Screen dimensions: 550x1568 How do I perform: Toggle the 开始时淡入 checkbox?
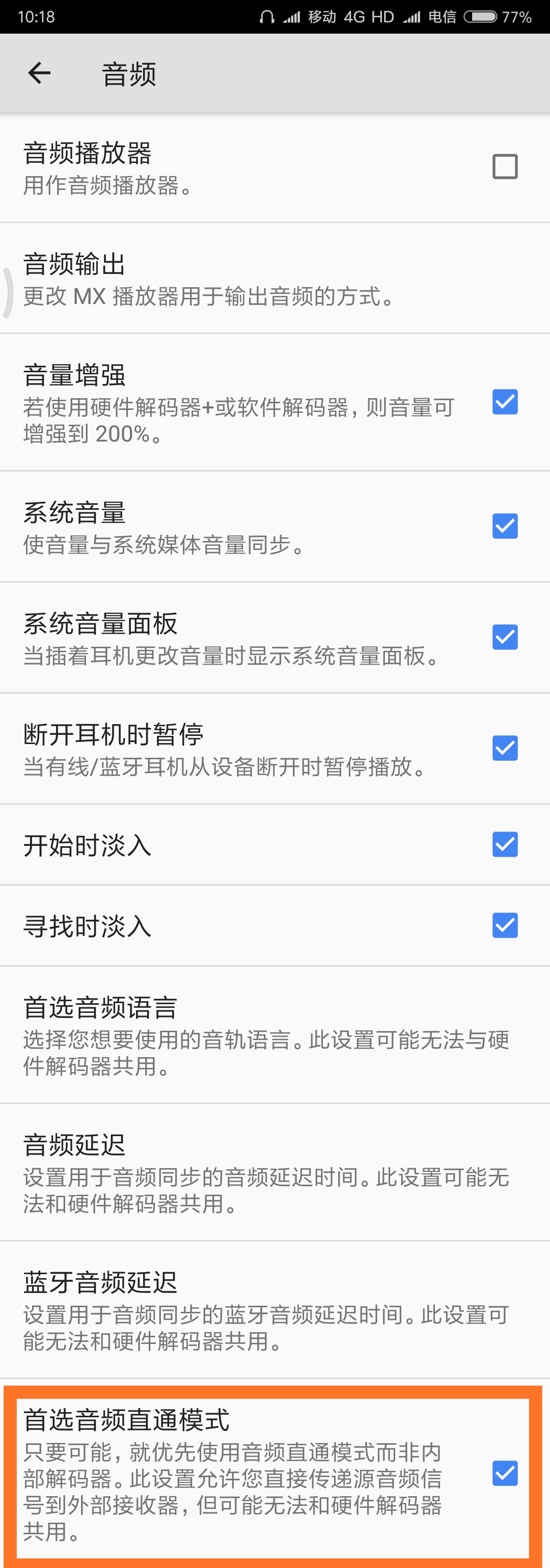click(504, 845)
